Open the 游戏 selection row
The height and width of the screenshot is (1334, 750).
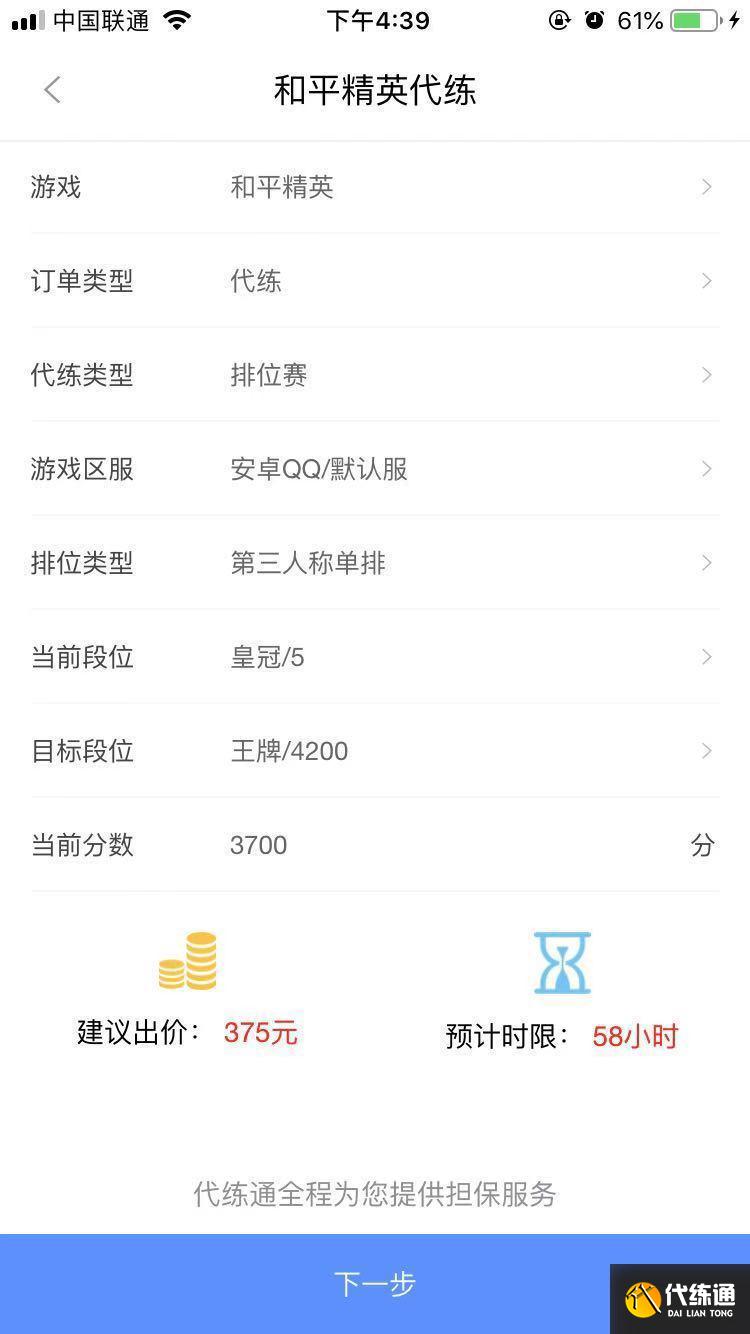coord(375,187)
